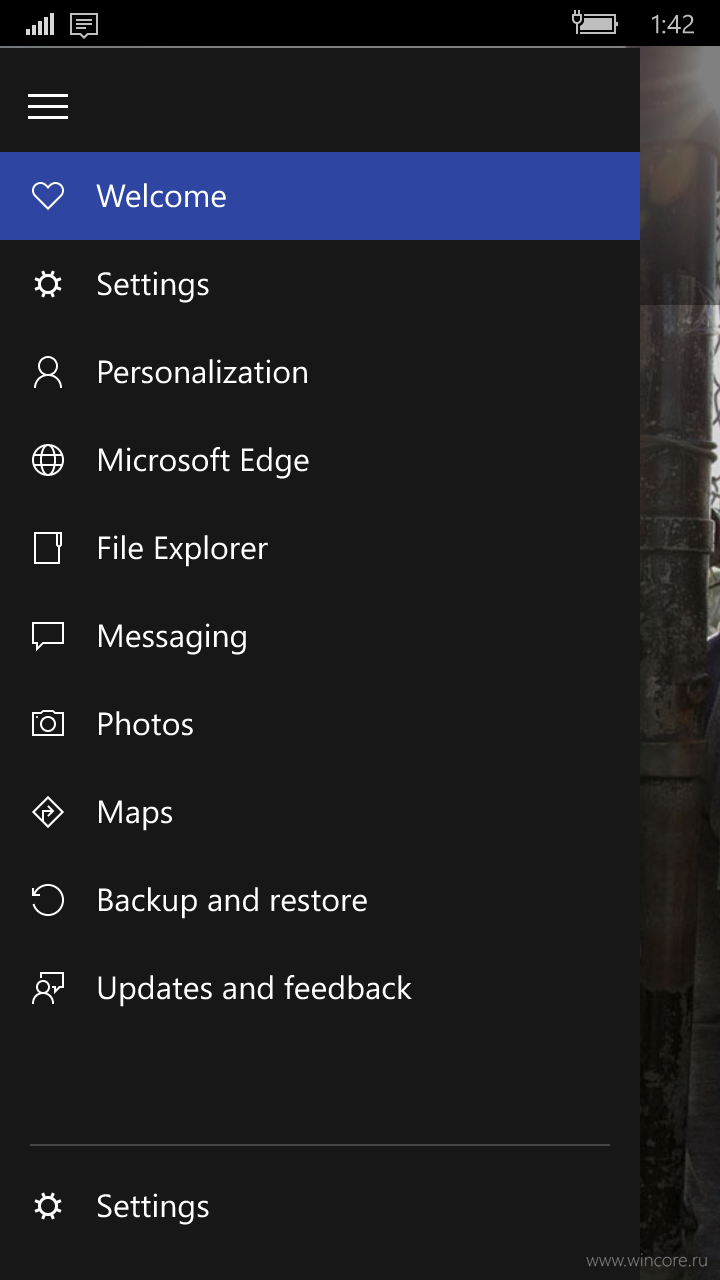
Task: Go to the Maps section
Action: coord(320,812)
